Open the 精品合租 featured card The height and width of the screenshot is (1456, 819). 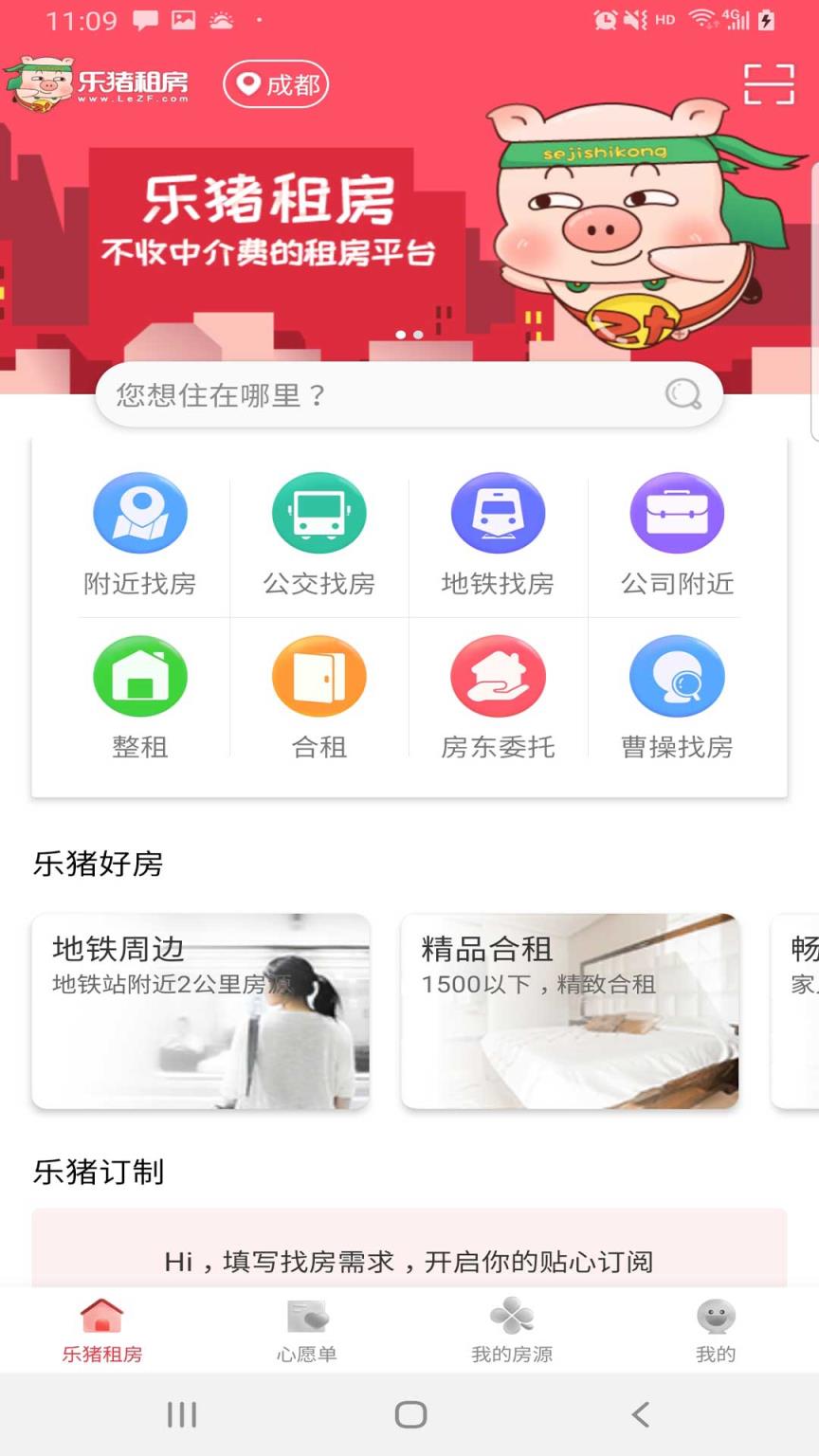point(570,1011)
